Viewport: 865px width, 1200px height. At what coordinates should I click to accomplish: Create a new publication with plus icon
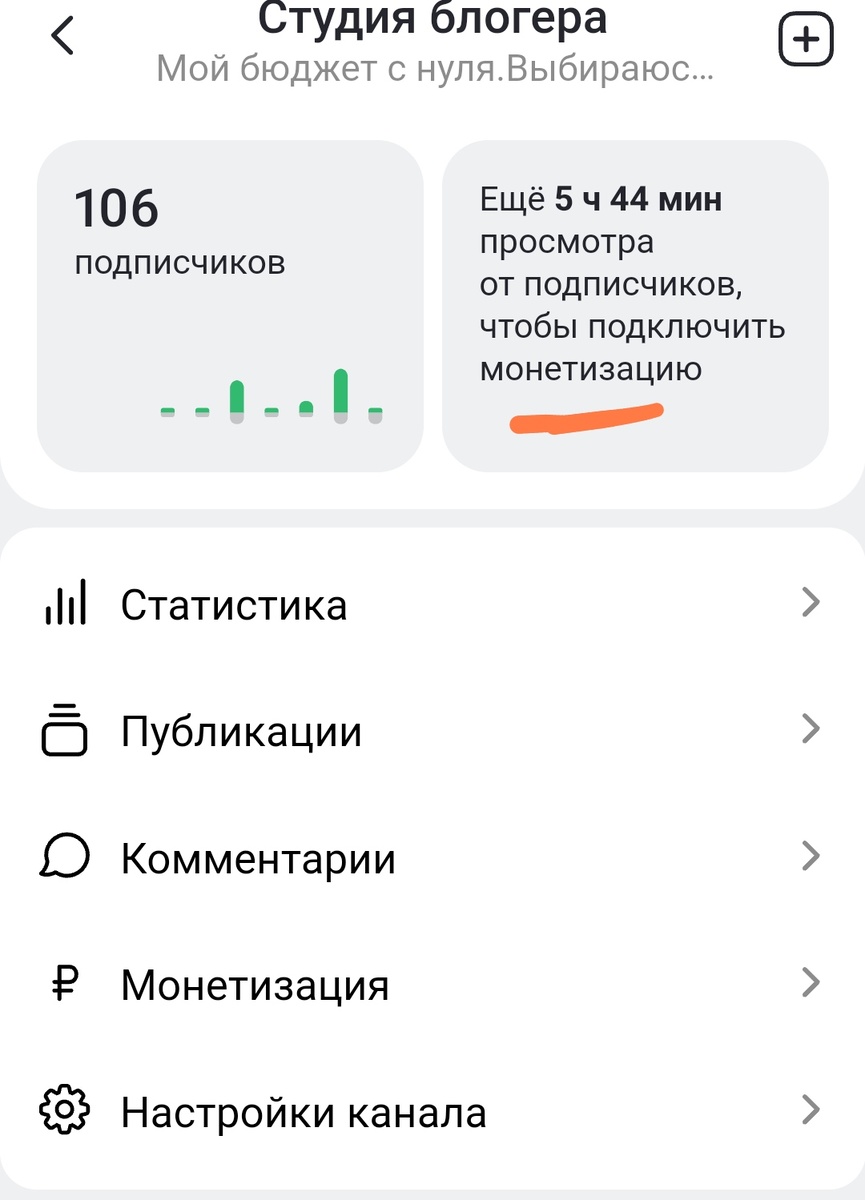click(805, 41)
